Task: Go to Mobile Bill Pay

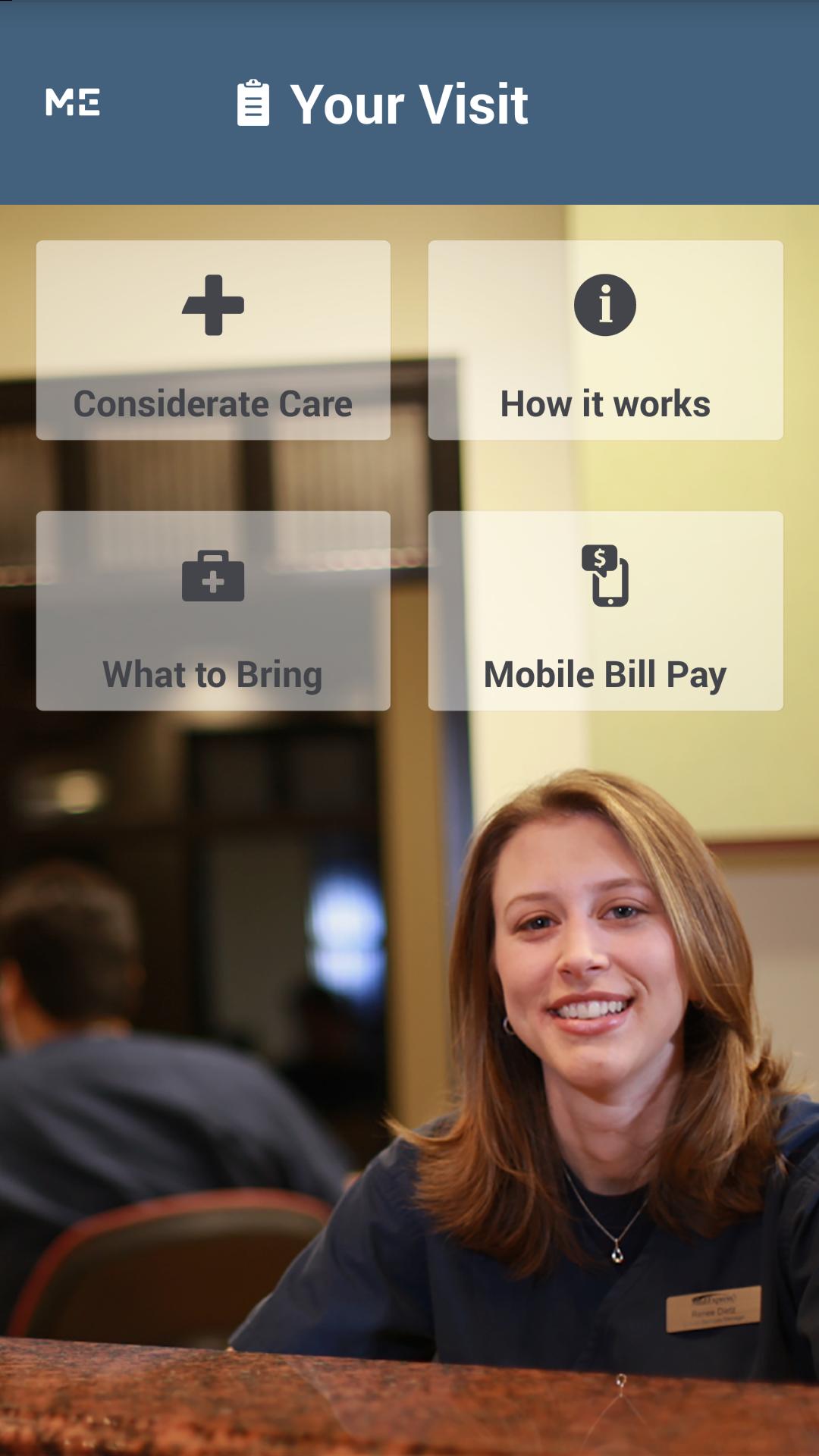Action: point(605,611)
